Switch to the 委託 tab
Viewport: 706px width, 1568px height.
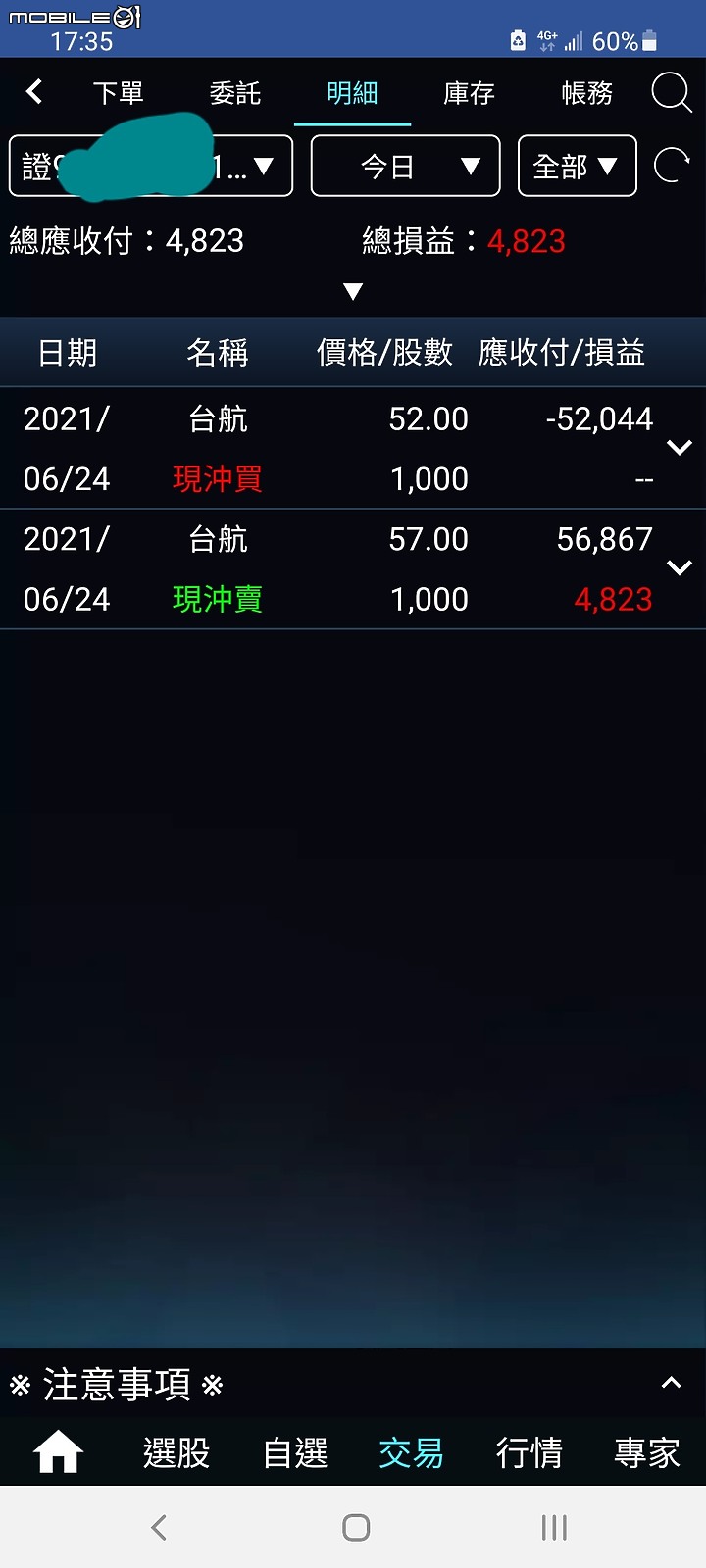pyautogui.click(x=235, y=93)
